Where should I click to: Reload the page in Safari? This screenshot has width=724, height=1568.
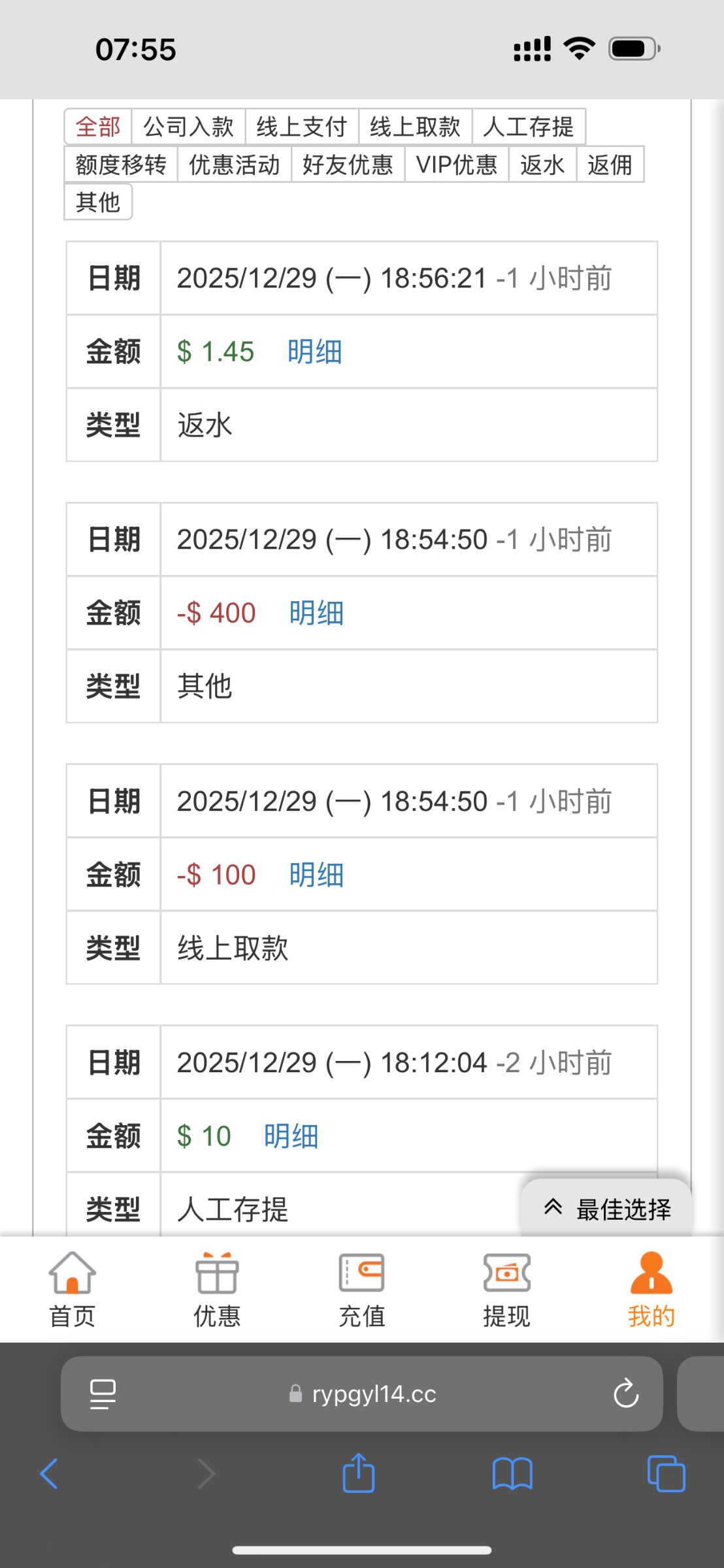(625, 1394)
